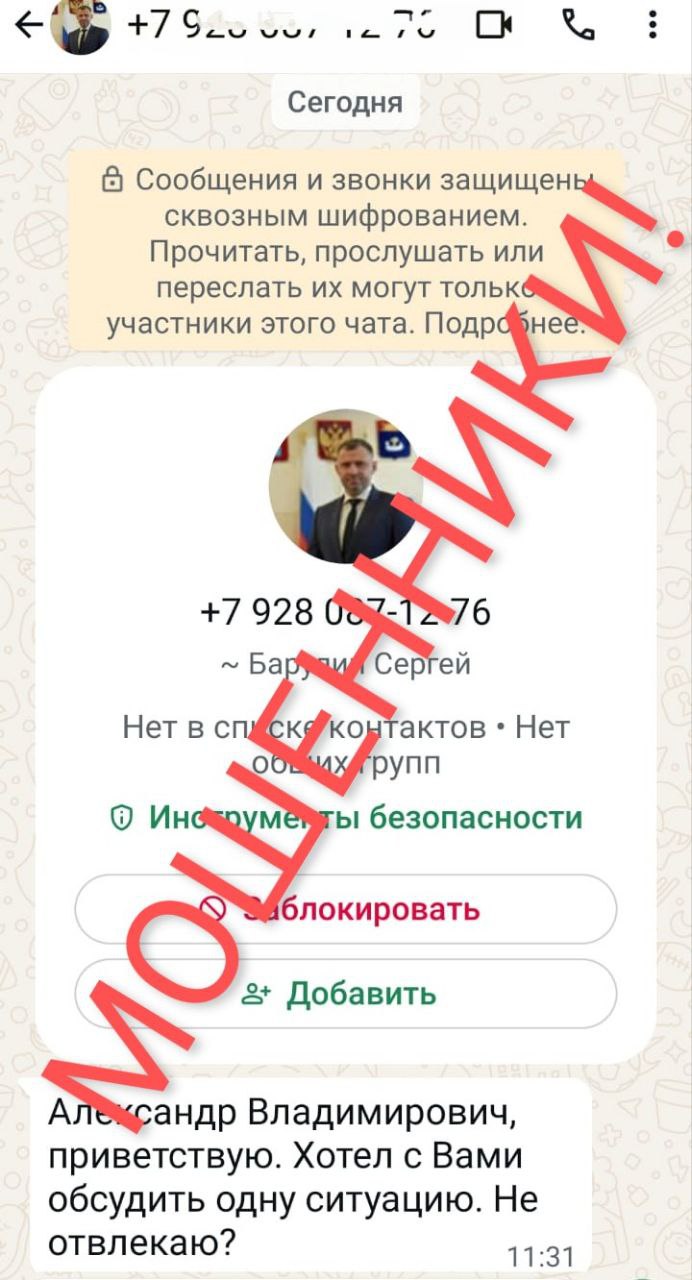Add the number to contacts with Добавить
The image size is (692, 1280).
click(346, 993)
